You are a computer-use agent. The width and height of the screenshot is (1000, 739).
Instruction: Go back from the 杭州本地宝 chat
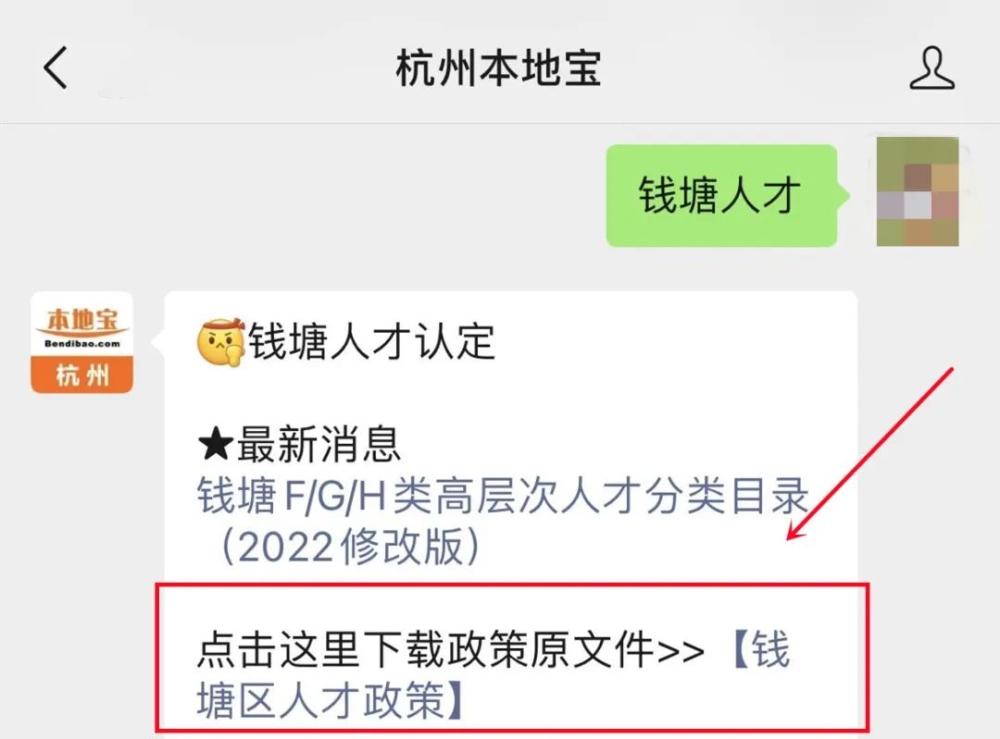click(56, 68)
